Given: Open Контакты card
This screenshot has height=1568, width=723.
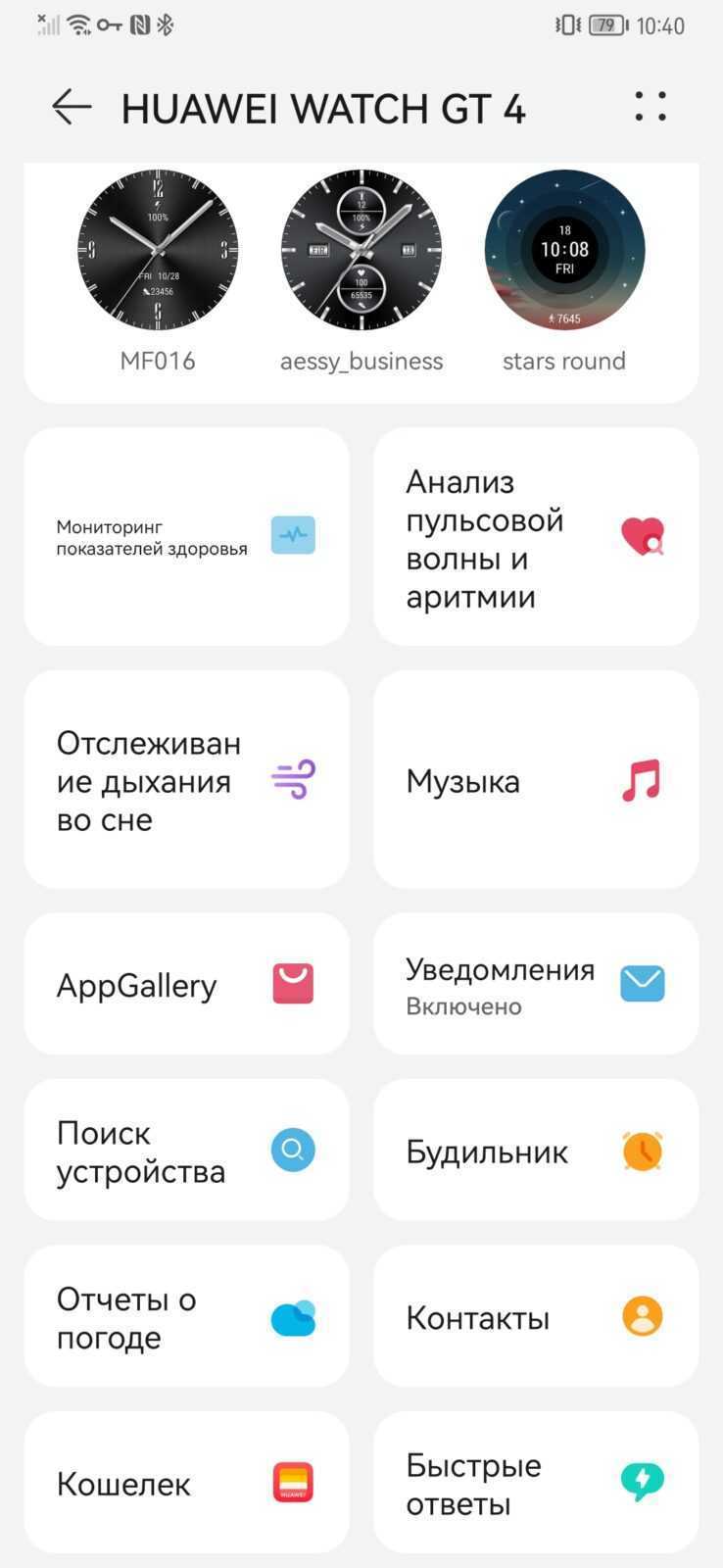Looking at the screenshot, I should tap(536, 1317).
